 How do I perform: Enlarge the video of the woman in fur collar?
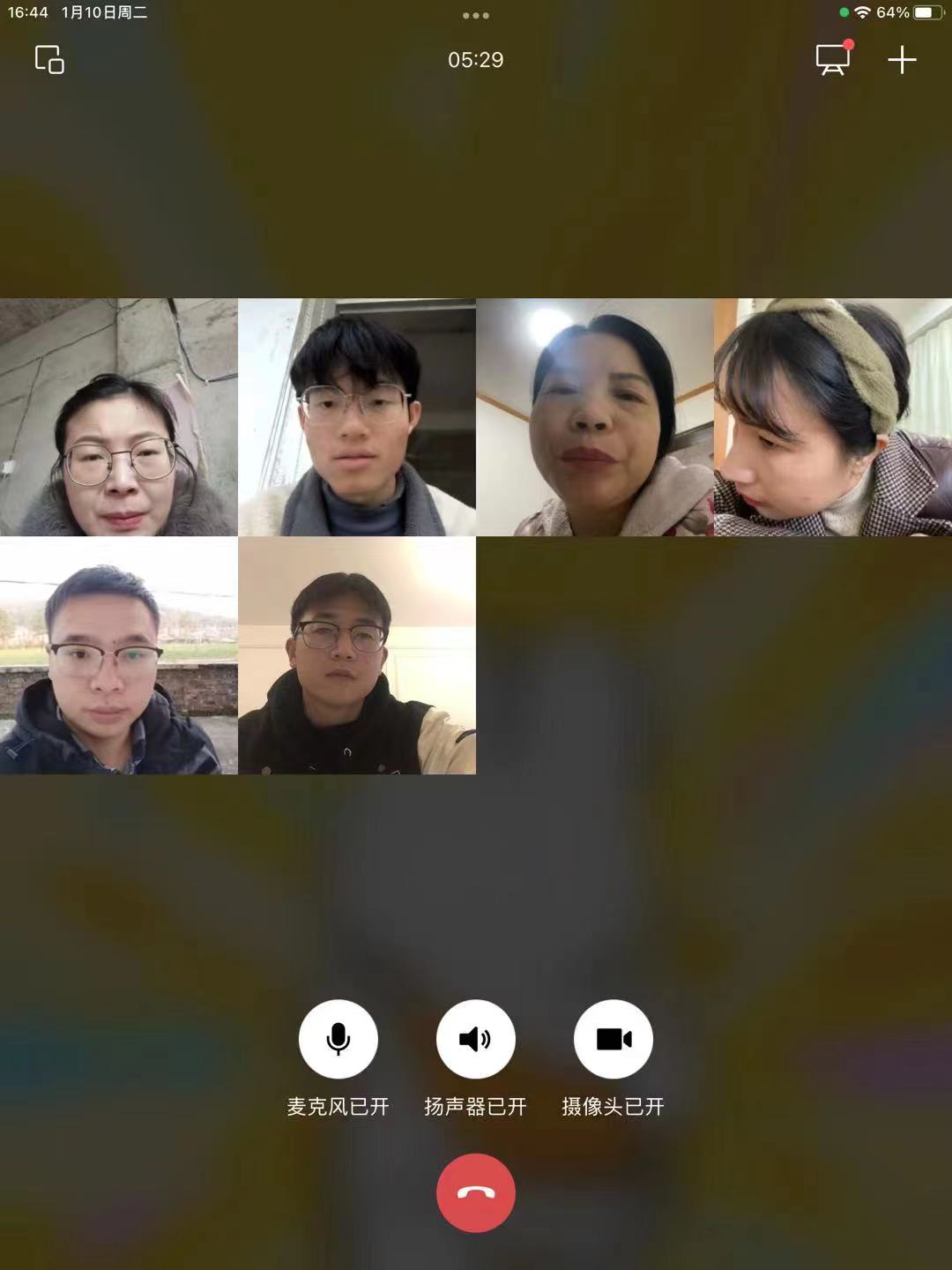pyautogui.click(x=119, y=417)
